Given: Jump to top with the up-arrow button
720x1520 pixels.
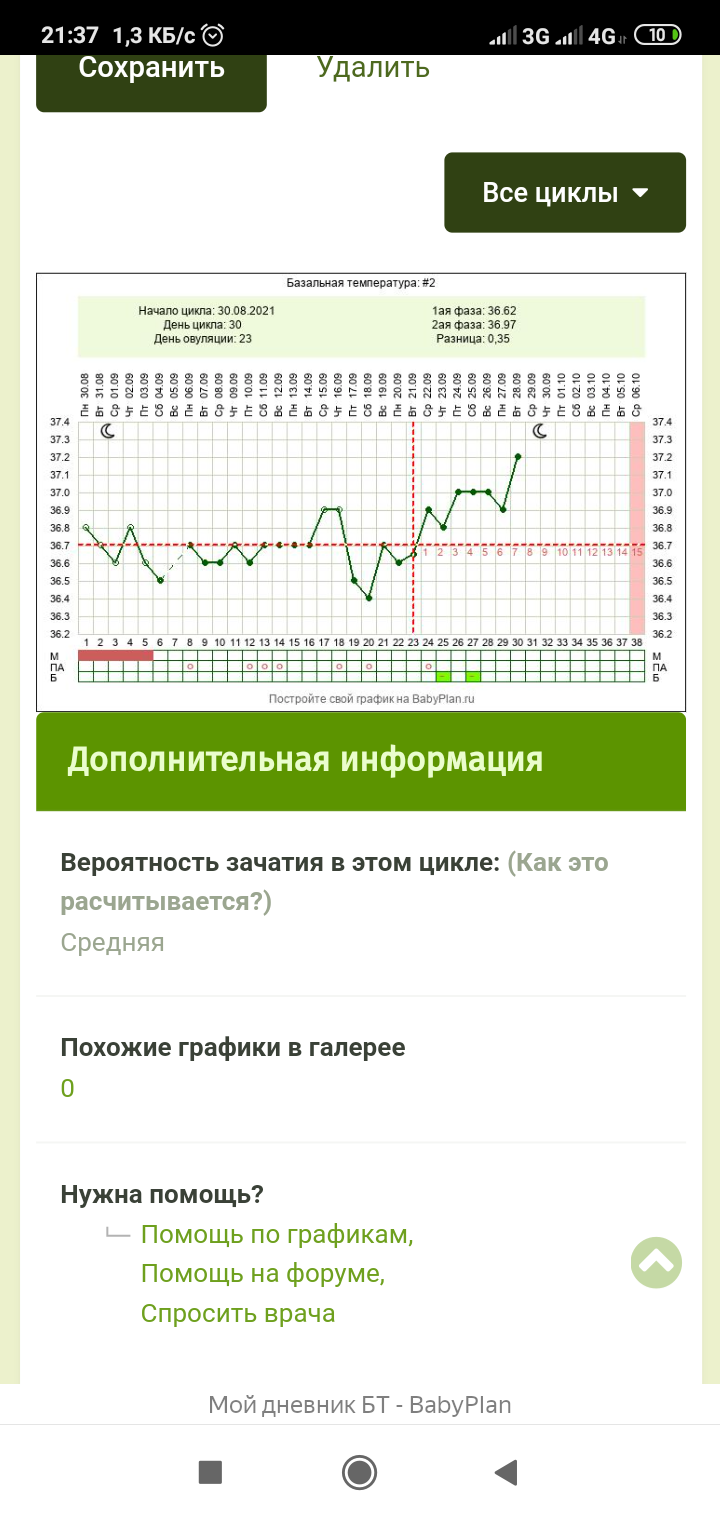Looking at the screenshot, I should point(656,1263).
